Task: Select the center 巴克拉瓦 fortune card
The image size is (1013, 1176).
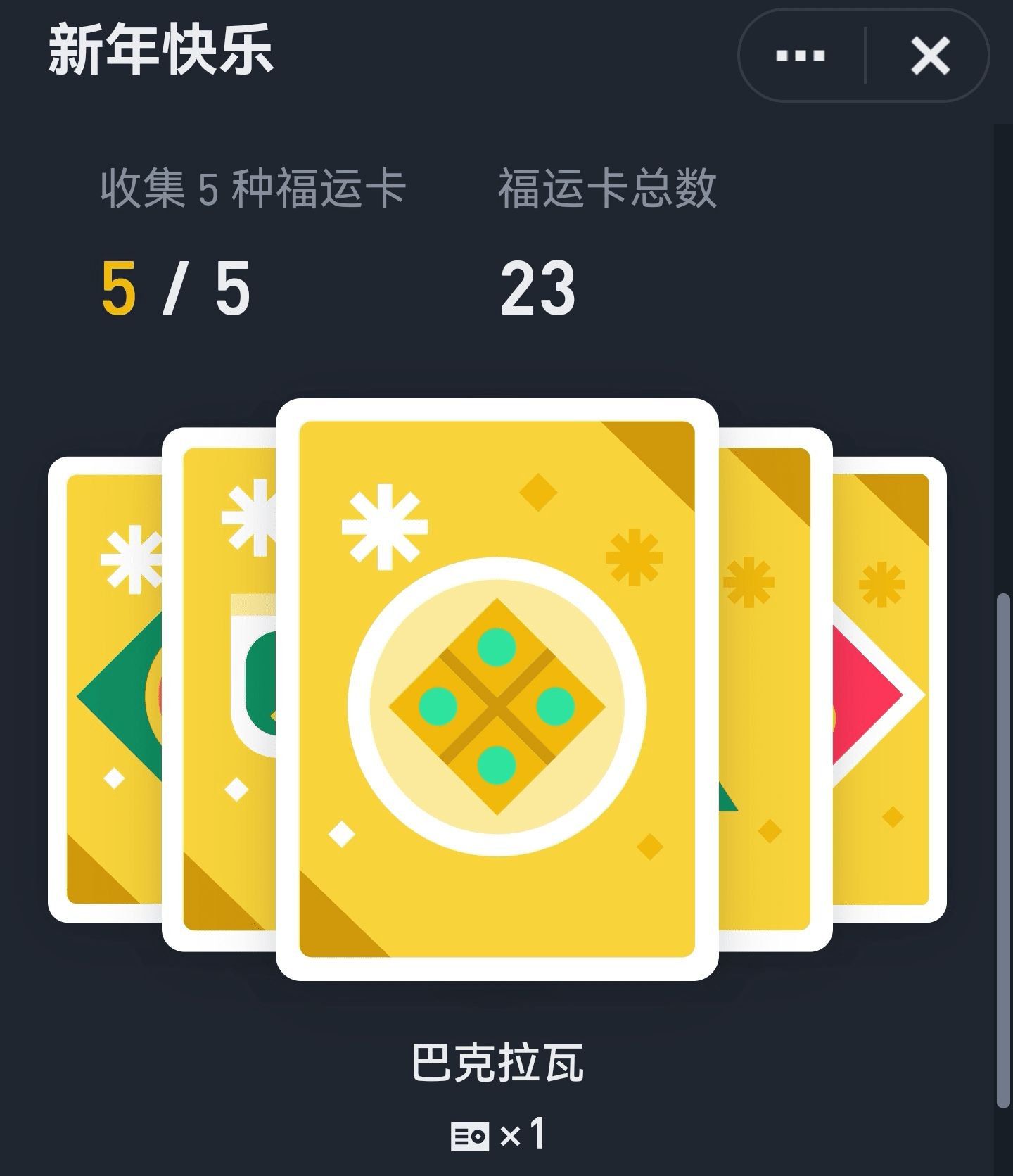Action: point(497,689)
